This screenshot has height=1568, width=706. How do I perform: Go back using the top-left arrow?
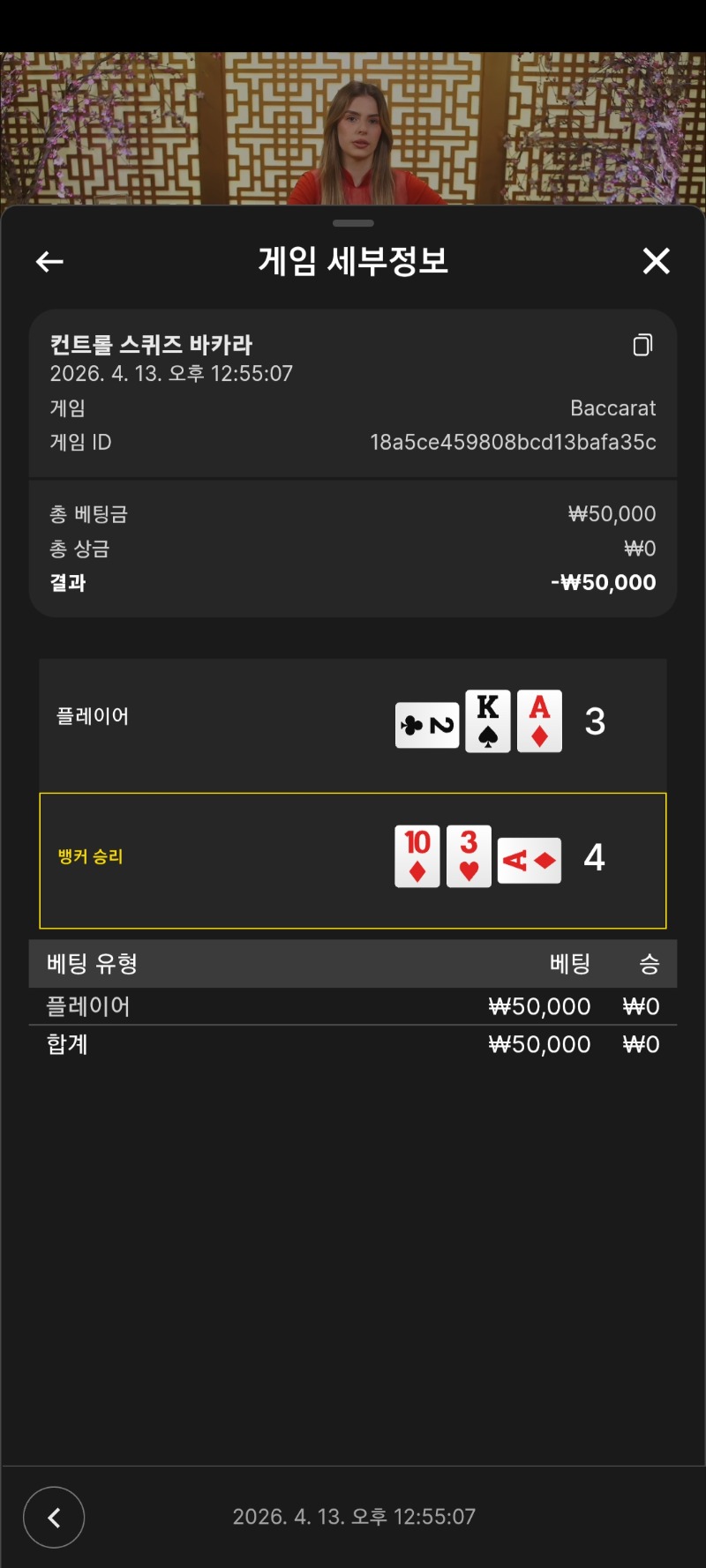49,262
